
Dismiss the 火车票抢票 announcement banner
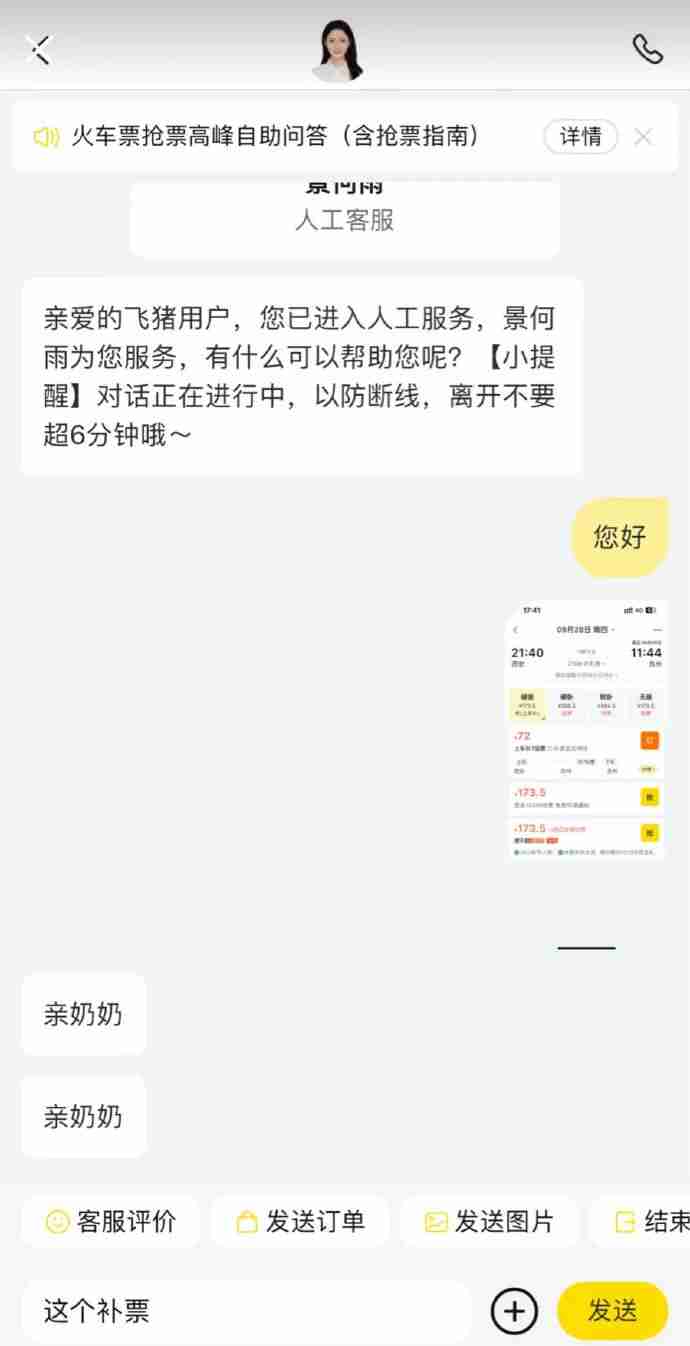coord(644,137)
